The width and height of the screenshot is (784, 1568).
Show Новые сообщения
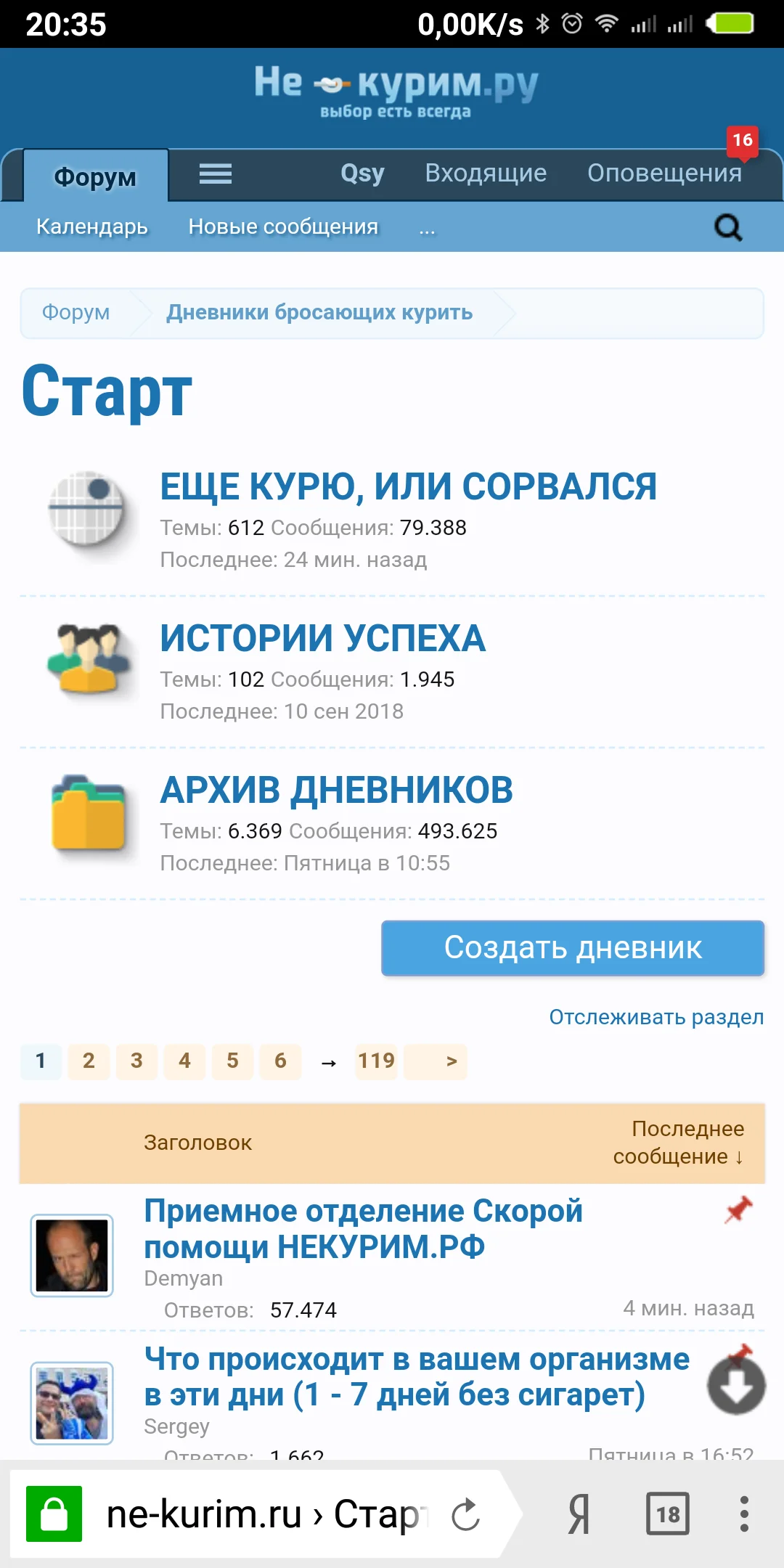click(283, 226)
